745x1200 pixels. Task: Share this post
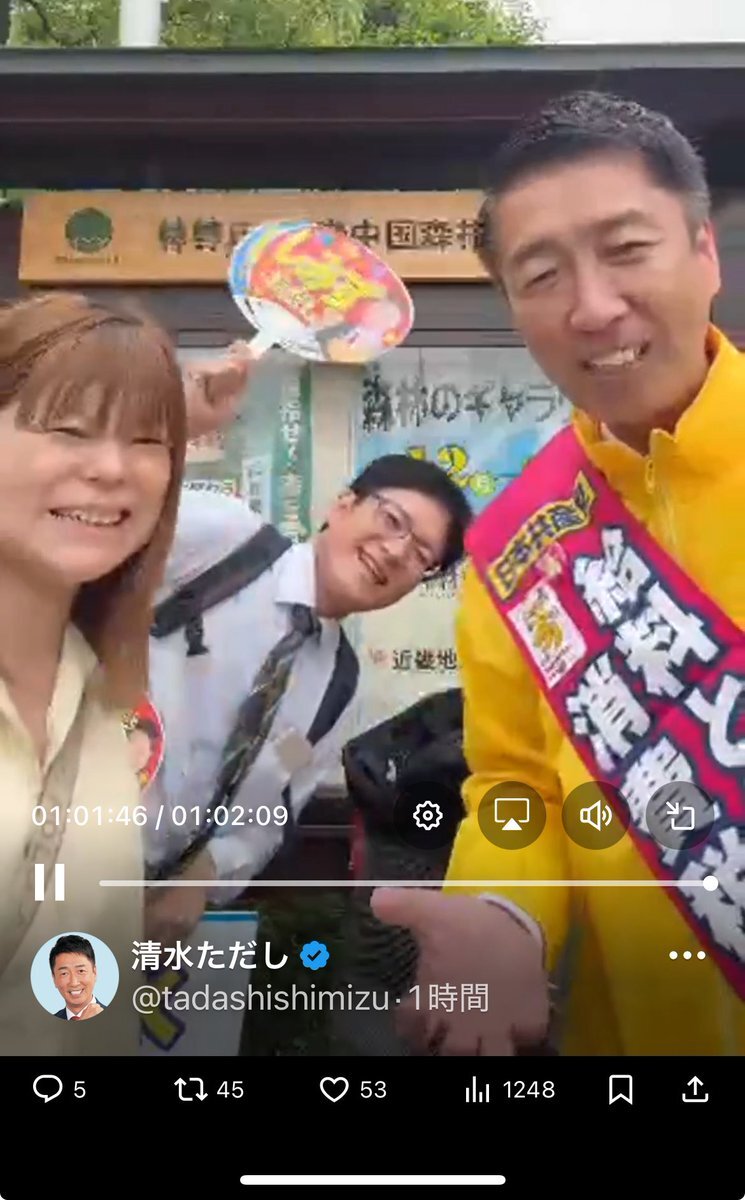[695, 1089]
